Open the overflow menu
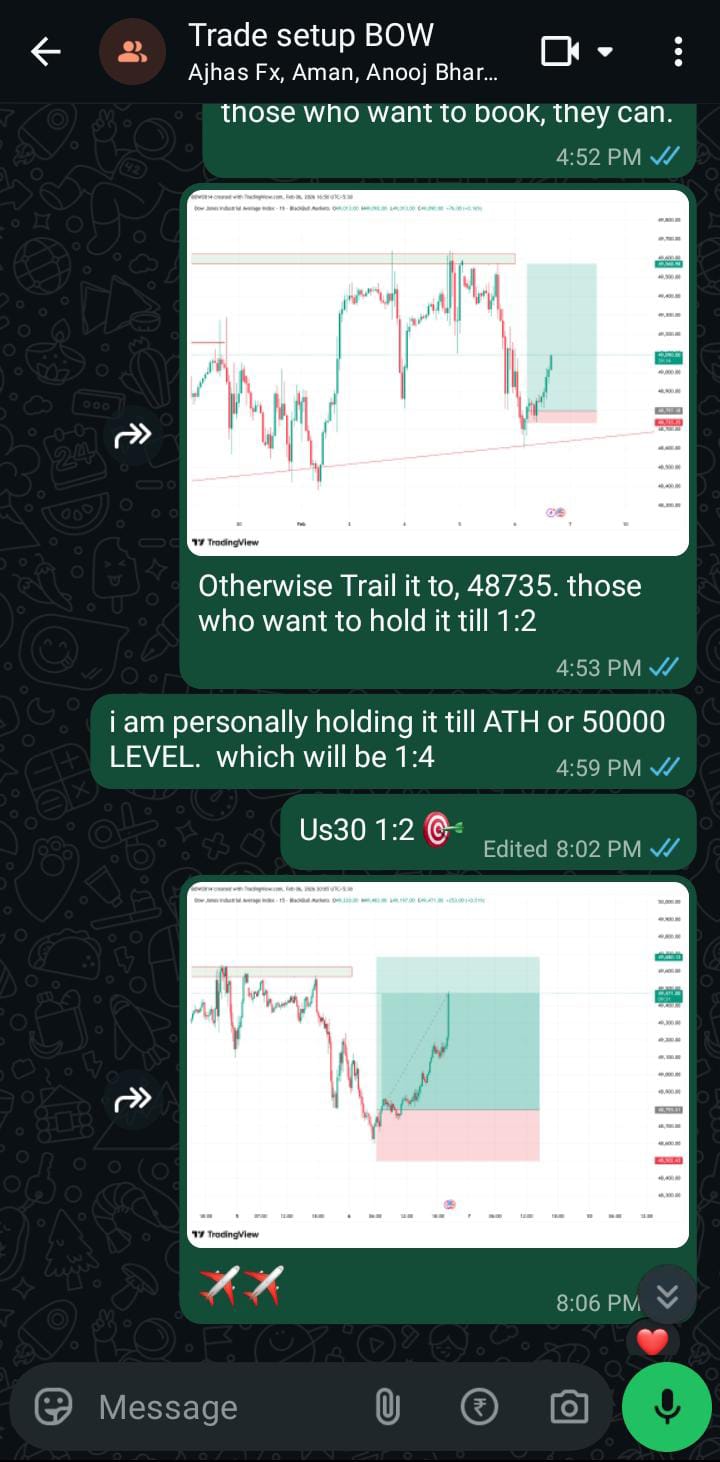The height and width of the screenshot is (1462, 720). (678, 52)
